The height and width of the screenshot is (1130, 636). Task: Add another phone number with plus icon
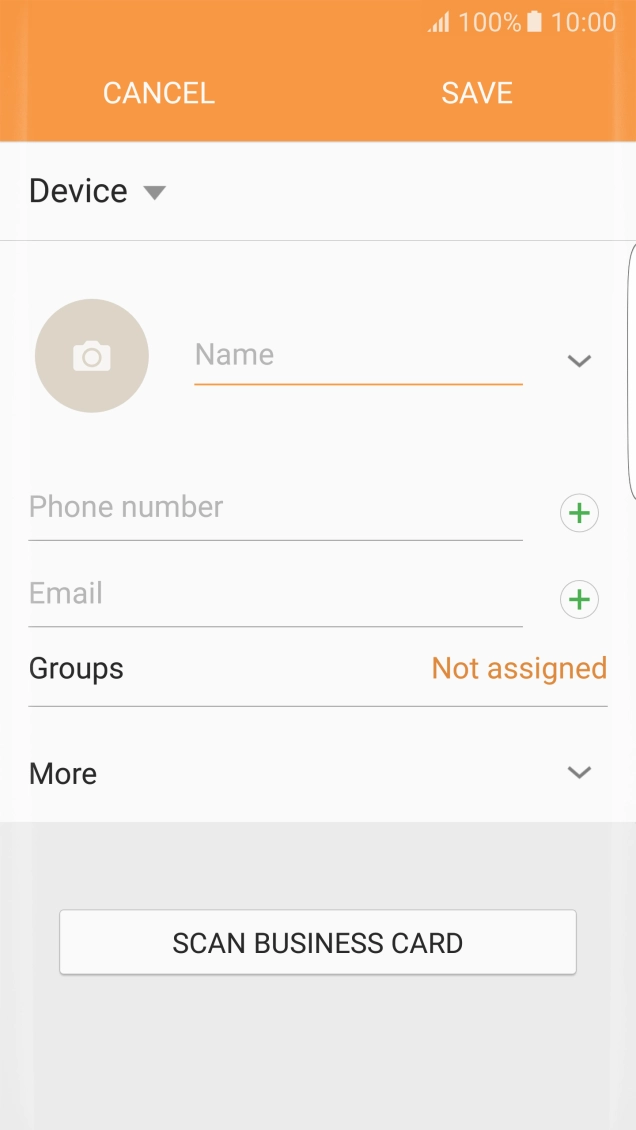click(x=578, y=514)
